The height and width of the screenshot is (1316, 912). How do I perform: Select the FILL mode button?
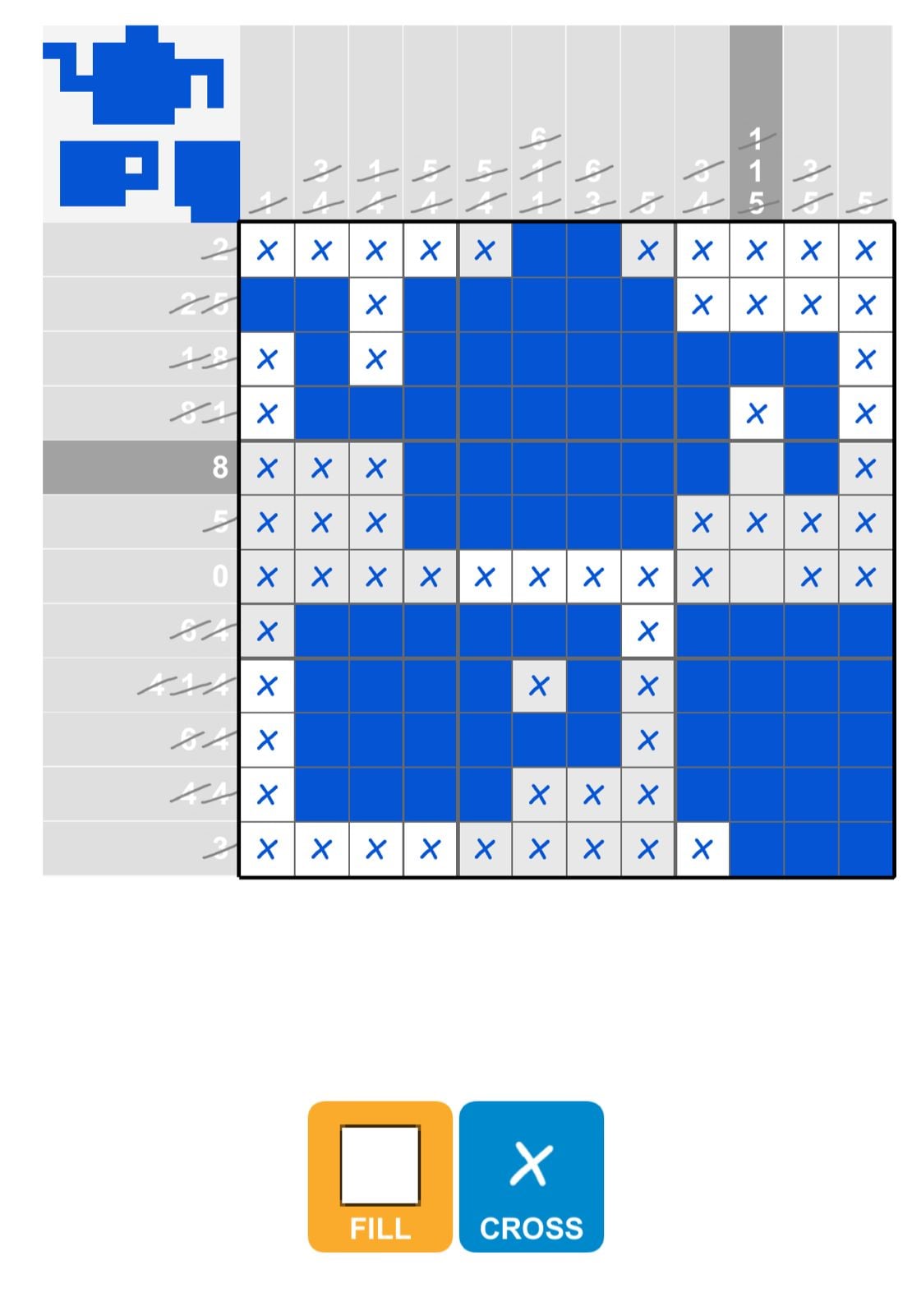pyautogui.click(x=380, y=1176)
